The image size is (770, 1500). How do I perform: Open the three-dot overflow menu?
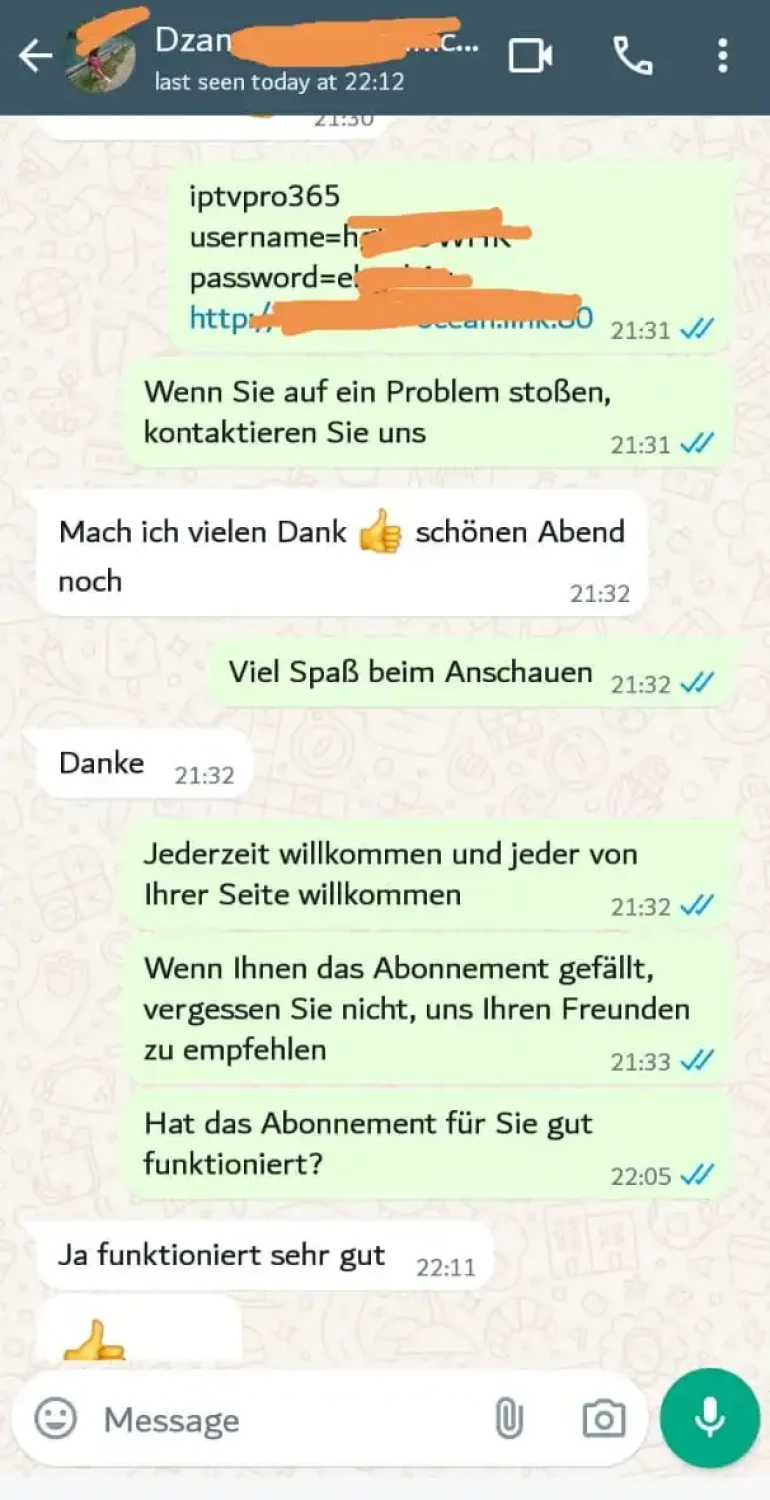click(723, 57)
